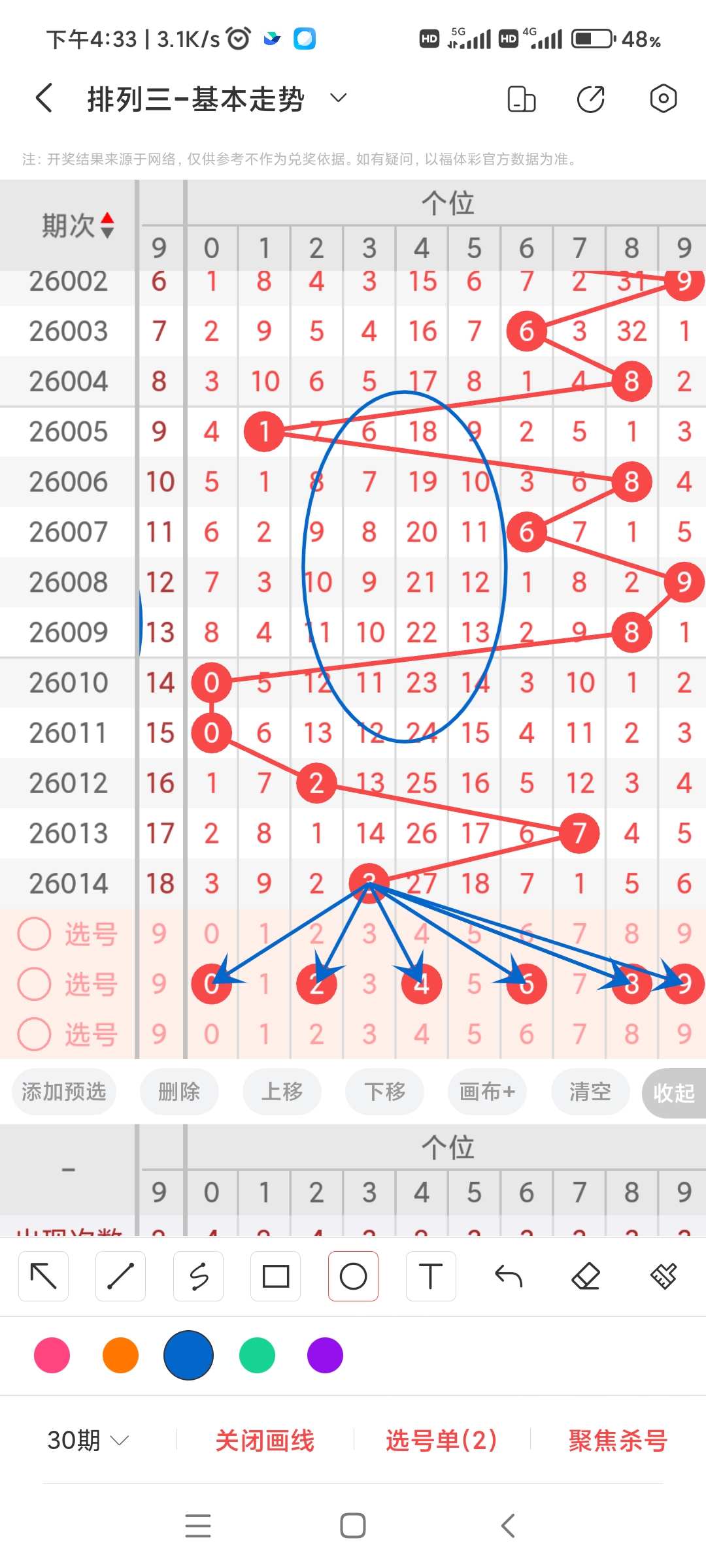
Task: Select the freehand curve tool
Action: (198, 1275)
